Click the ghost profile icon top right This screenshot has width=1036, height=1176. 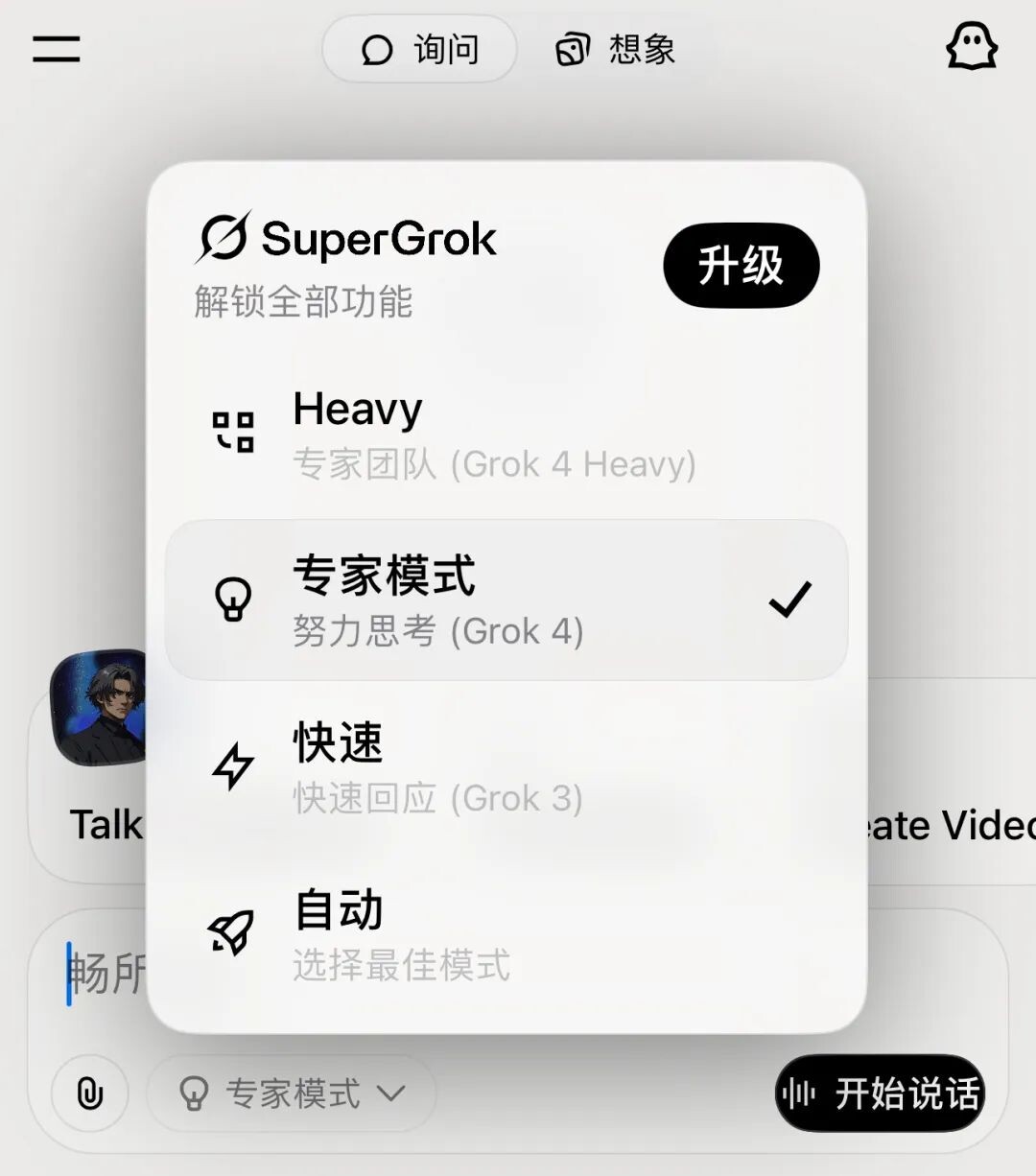[972, 46]
